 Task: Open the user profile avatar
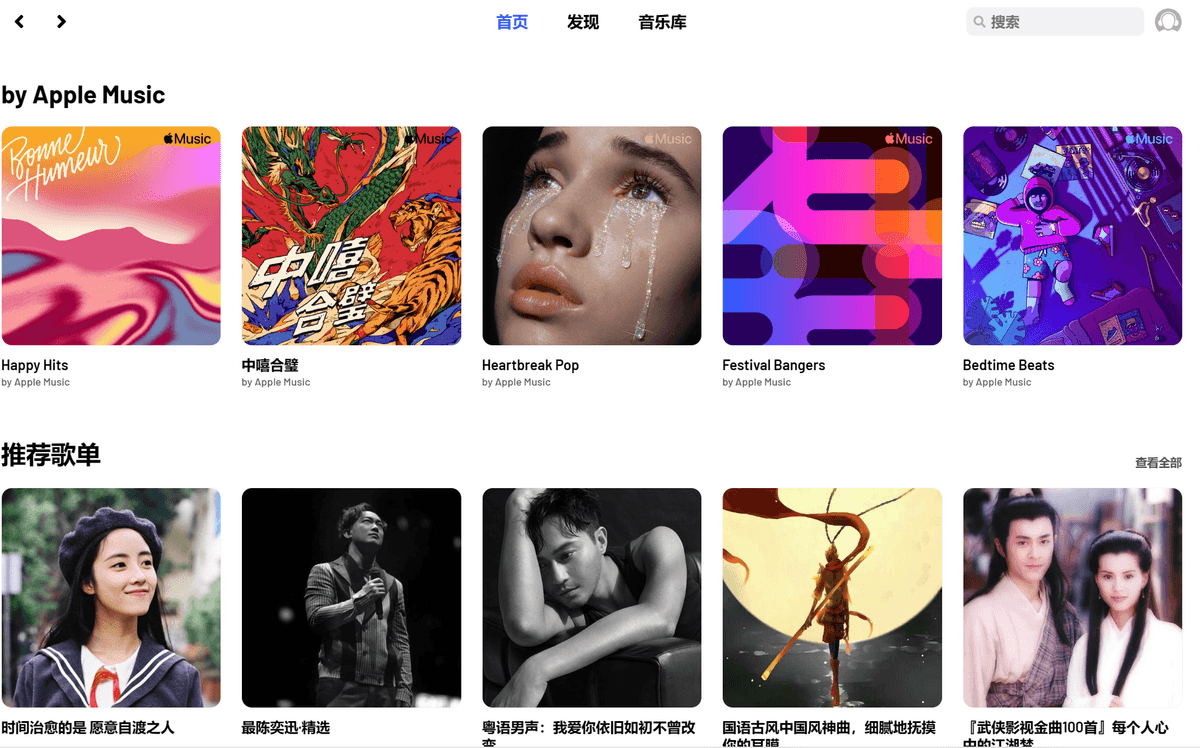1167,22
